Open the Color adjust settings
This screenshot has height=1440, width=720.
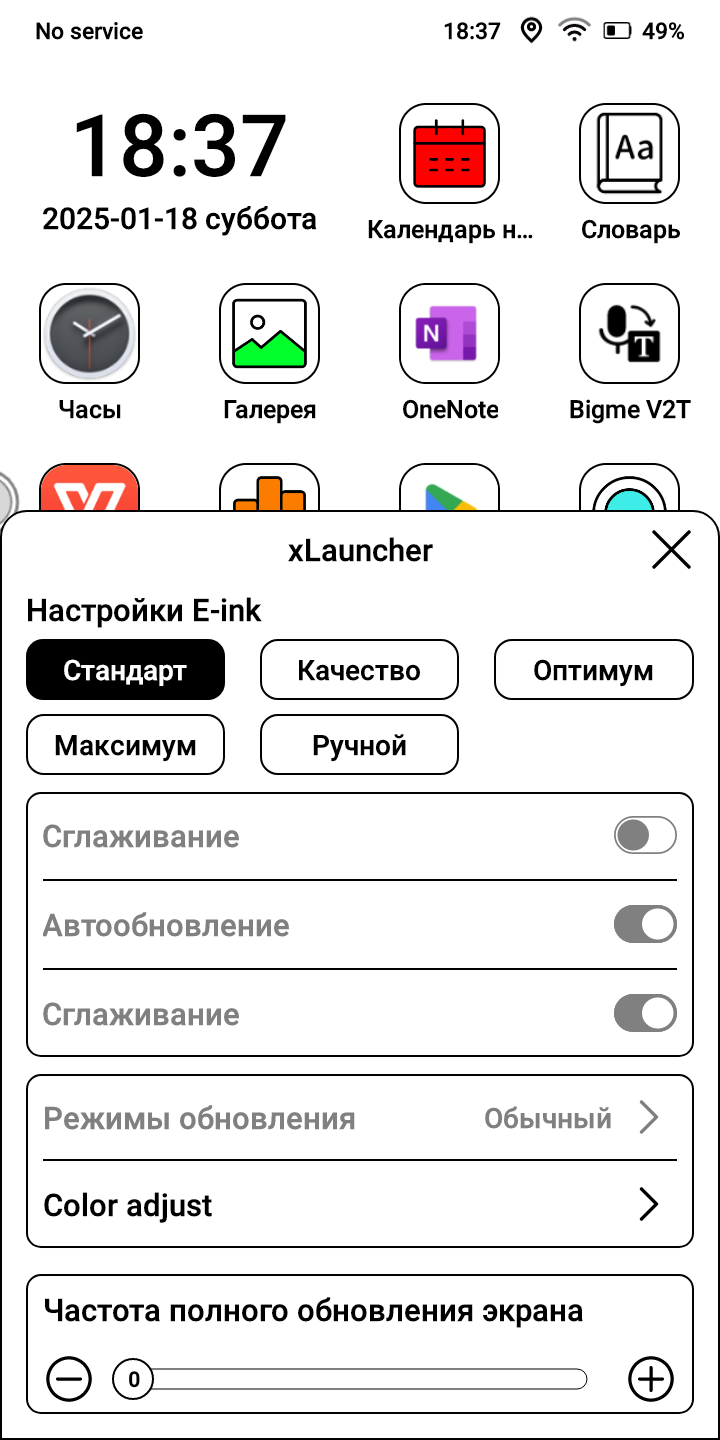click(360, 1205)
